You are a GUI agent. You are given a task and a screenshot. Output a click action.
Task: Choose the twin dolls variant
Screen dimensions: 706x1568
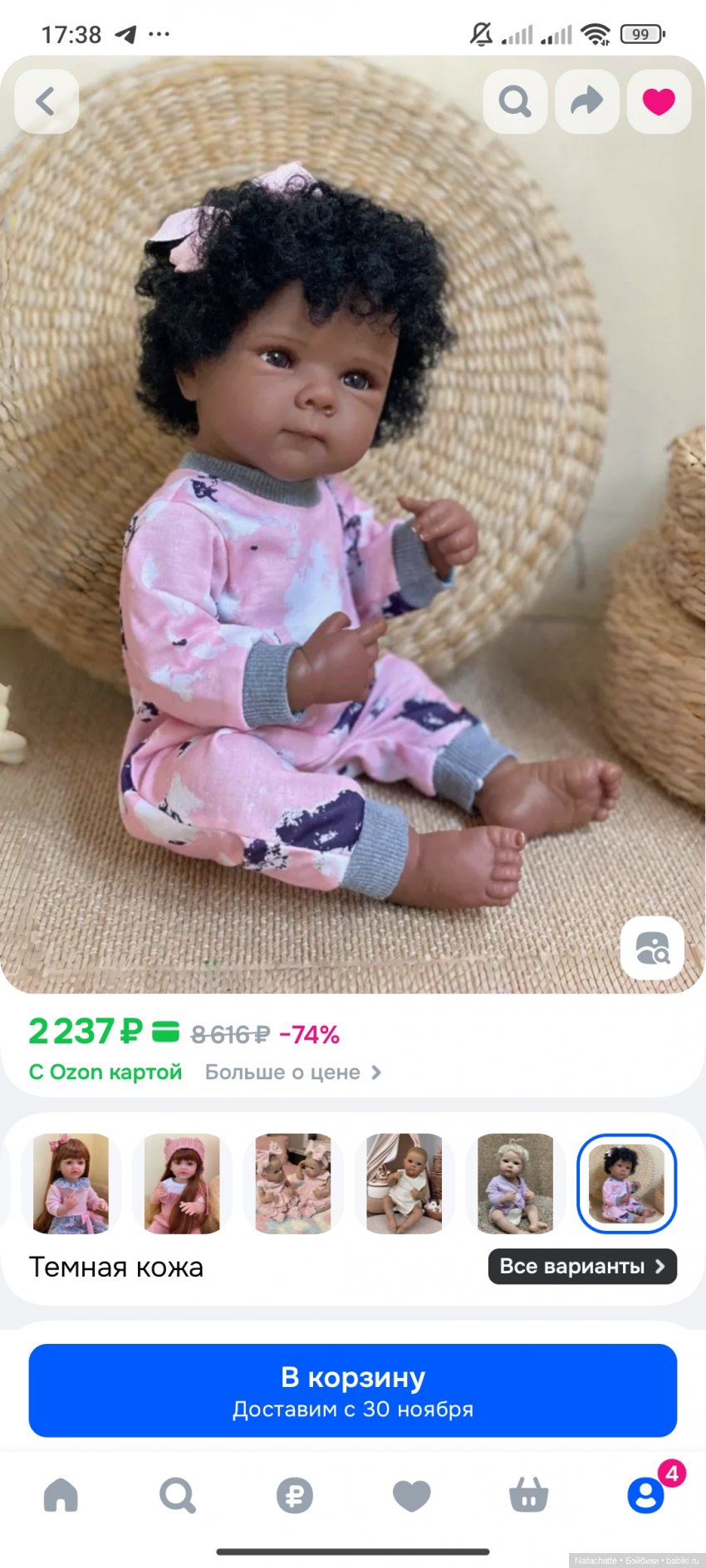293,1183
